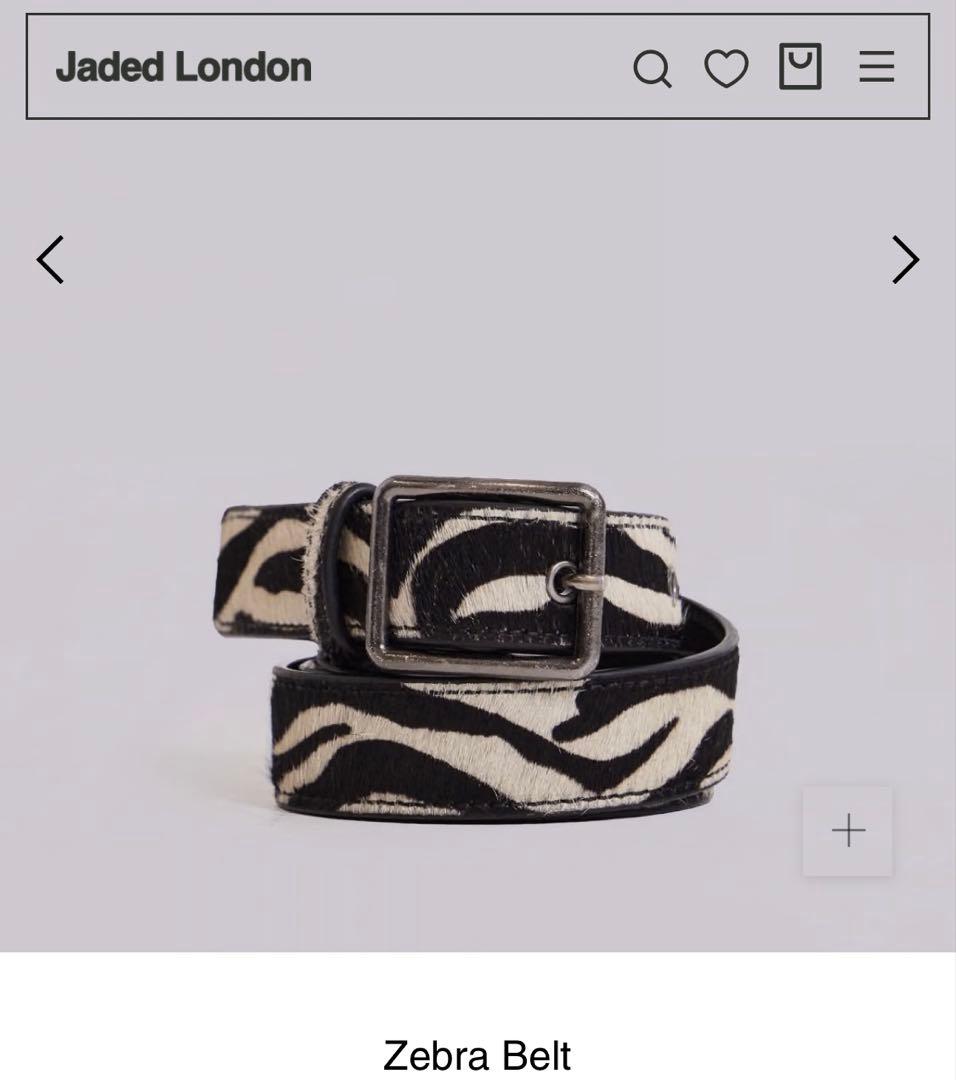Open the menu via the three-line icon
Screen dimensions: 956x1080
click(x=875, y=68)
